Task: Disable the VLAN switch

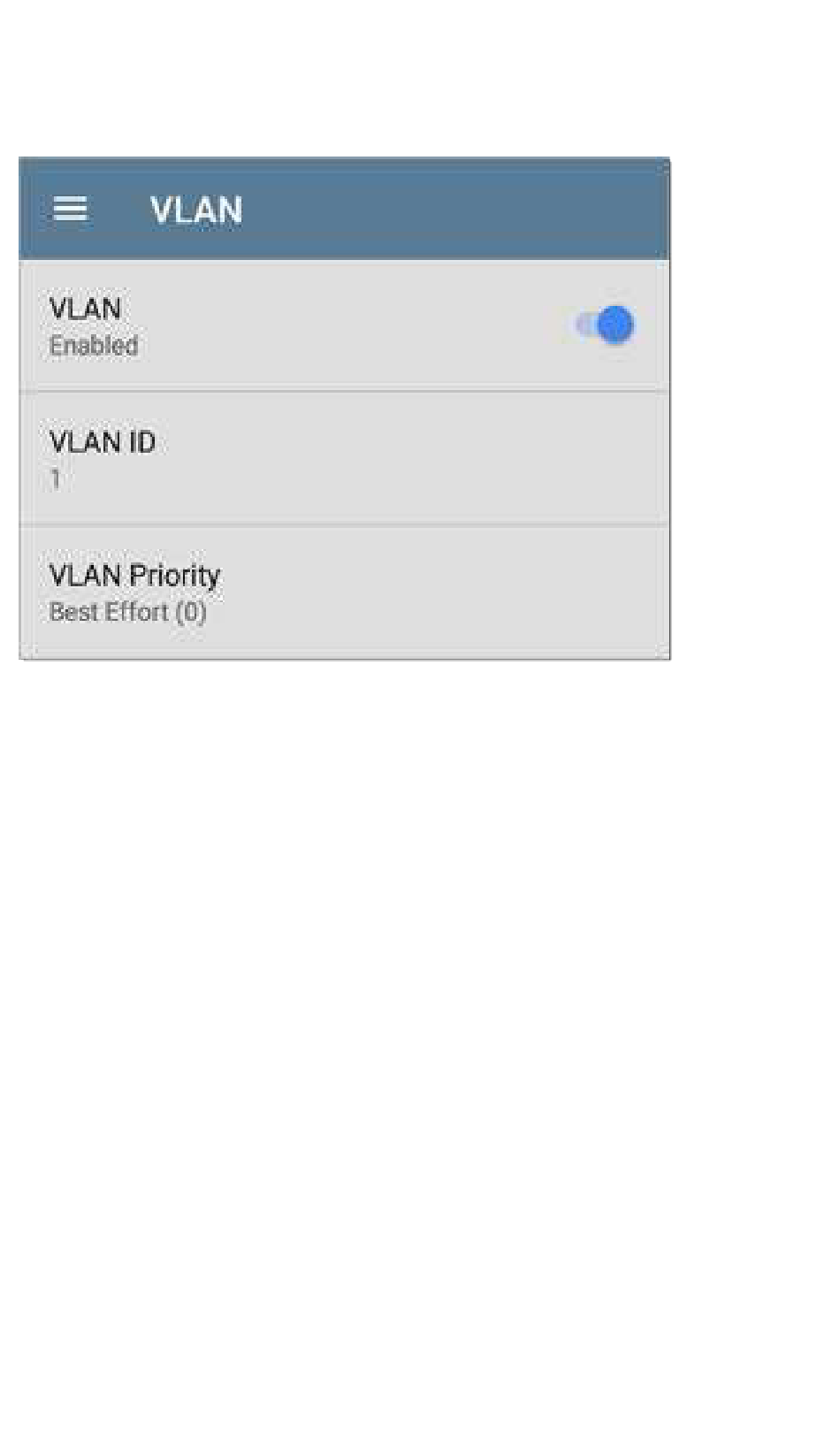Action: pyautogui.click(x=606, y=325)
